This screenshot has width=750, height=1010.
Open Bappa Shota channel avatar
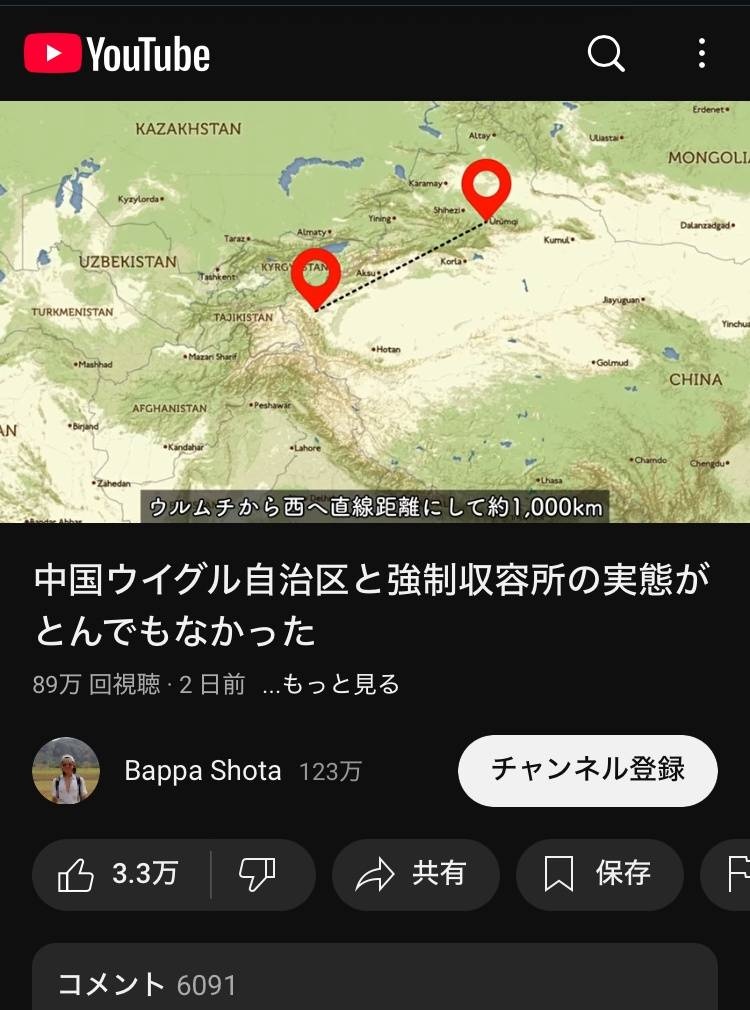pyautogui.click(x=66, y=771)
